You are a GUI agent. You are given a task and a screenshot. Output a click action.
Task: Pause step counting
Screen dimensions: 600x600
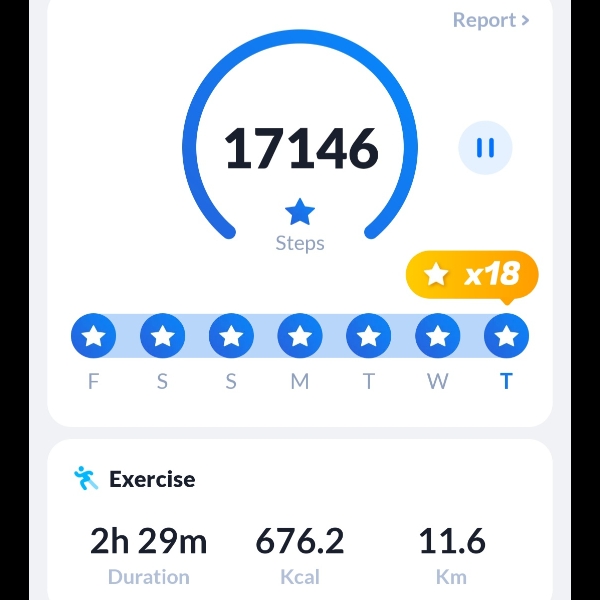click(x=485, y=148)
